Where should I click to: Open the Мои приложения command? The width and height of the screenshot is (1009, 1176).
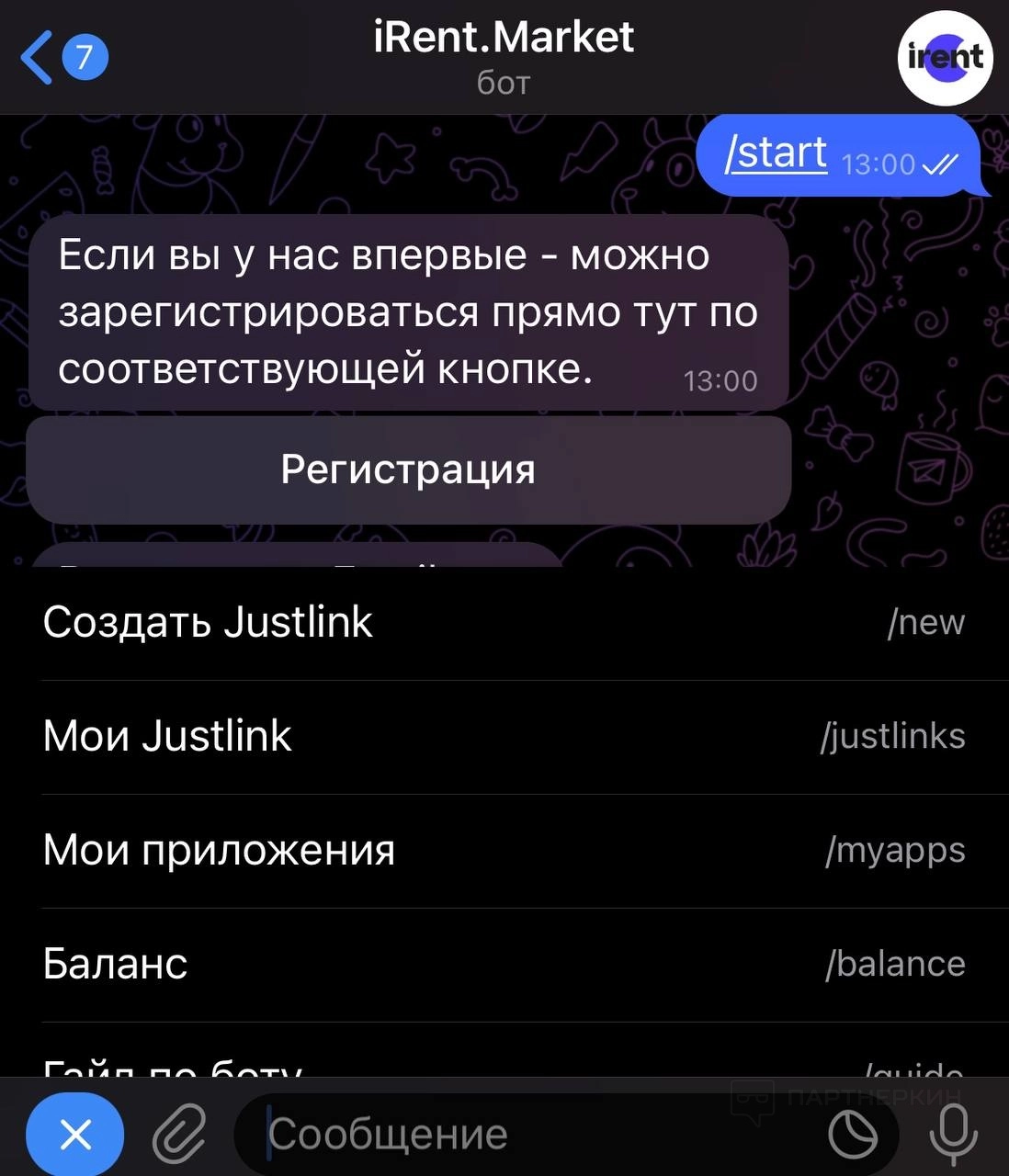[x=504, y=851]
